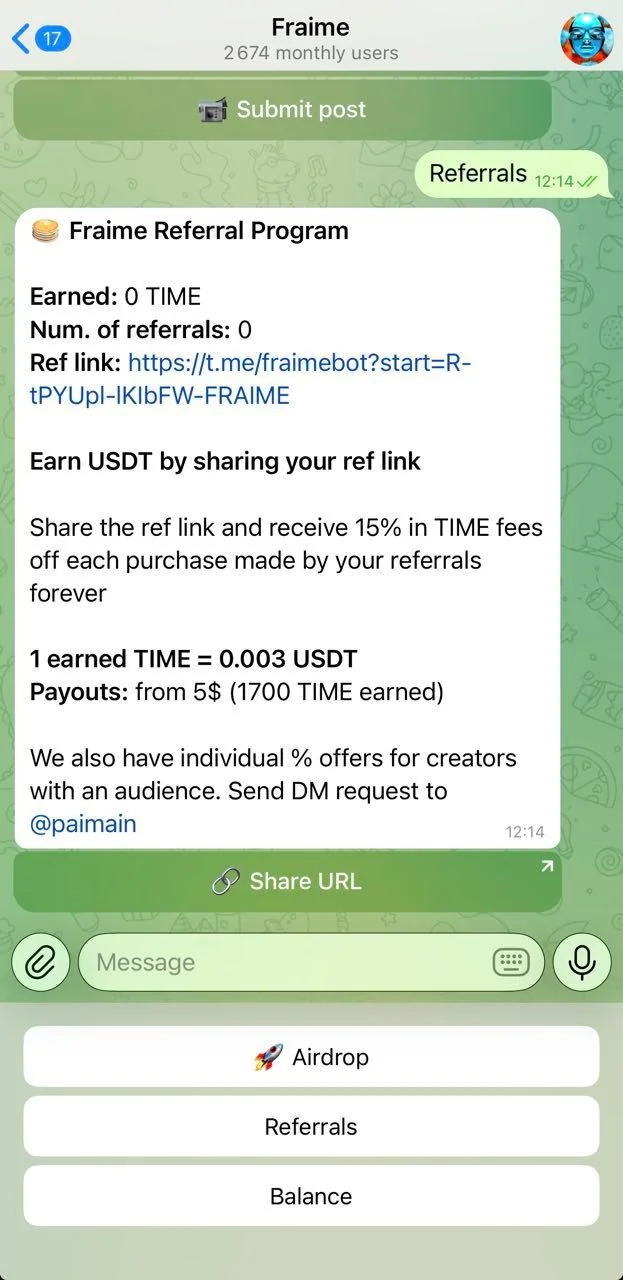Open the Fraime referral link
The image size is (623, 1280).
click(x=250, y=379)
